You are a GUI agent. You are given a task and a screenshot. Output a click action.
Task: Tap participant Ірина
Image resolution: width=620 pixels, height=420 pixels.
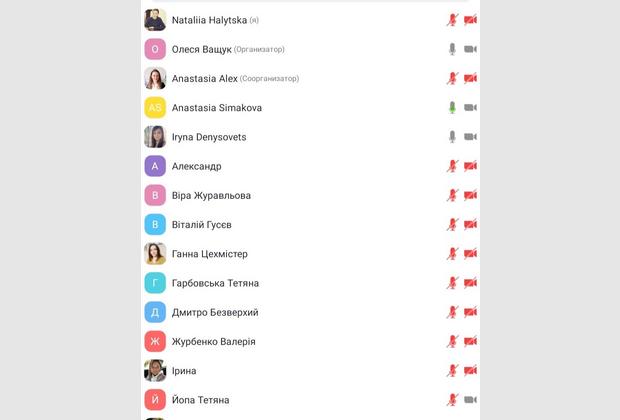point(184,371)
